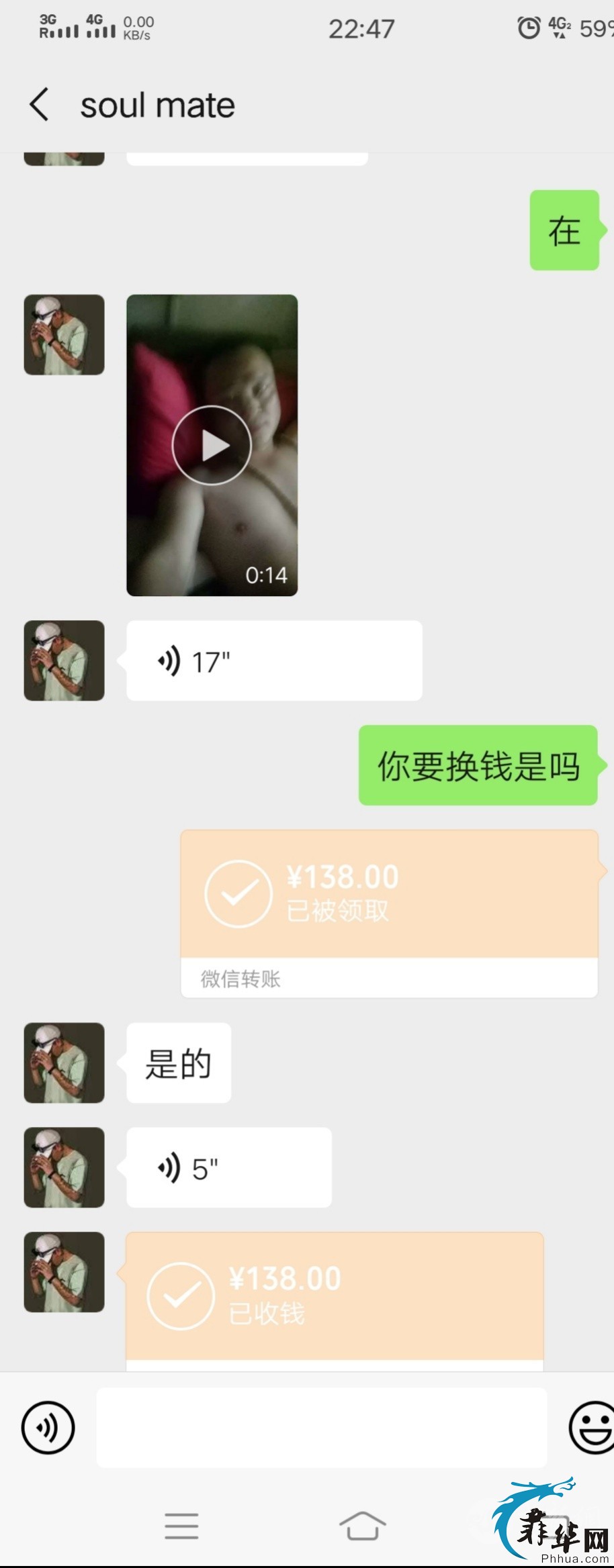
Task: Open contact avatar beside 是的 message
Action: (64, 1063)
